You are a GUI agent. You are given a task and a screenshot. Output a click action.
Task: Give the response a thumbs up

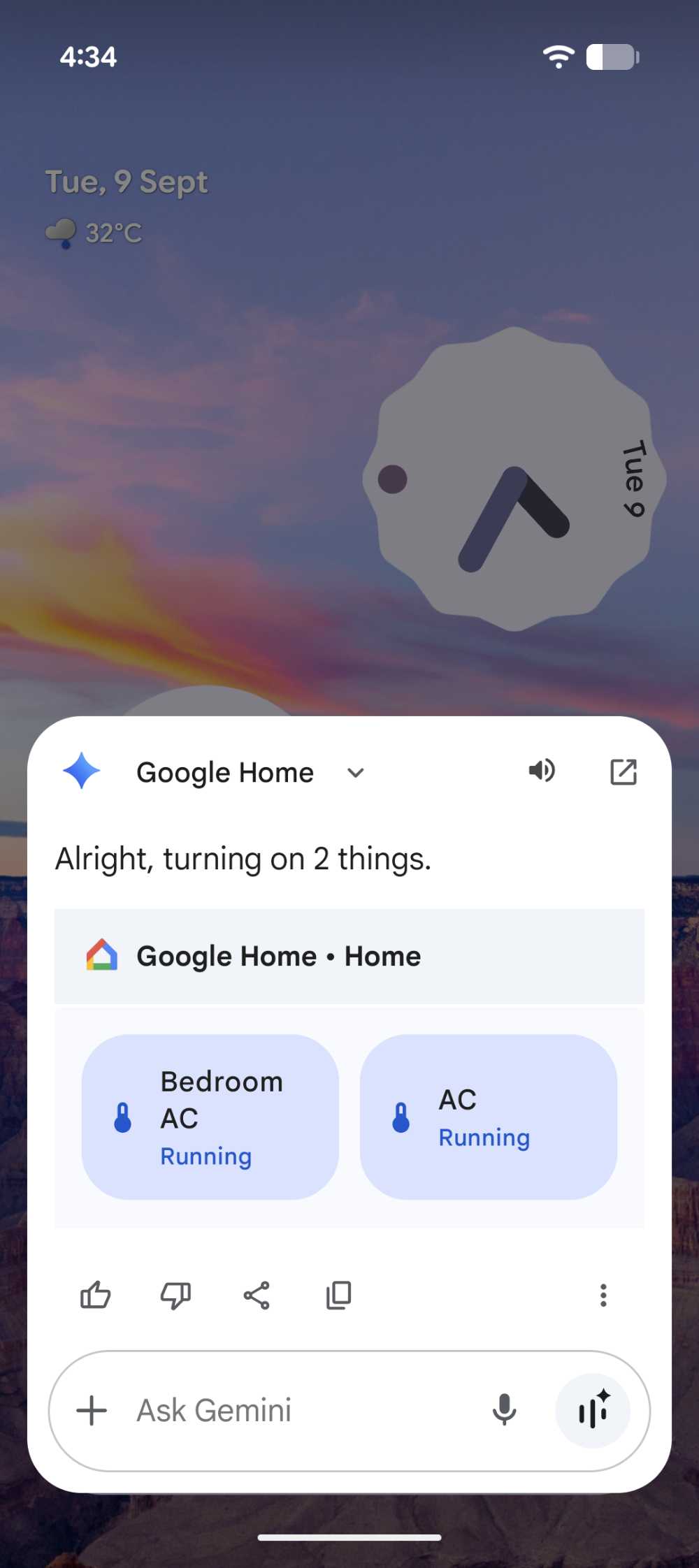click(x=96, y=1295)
